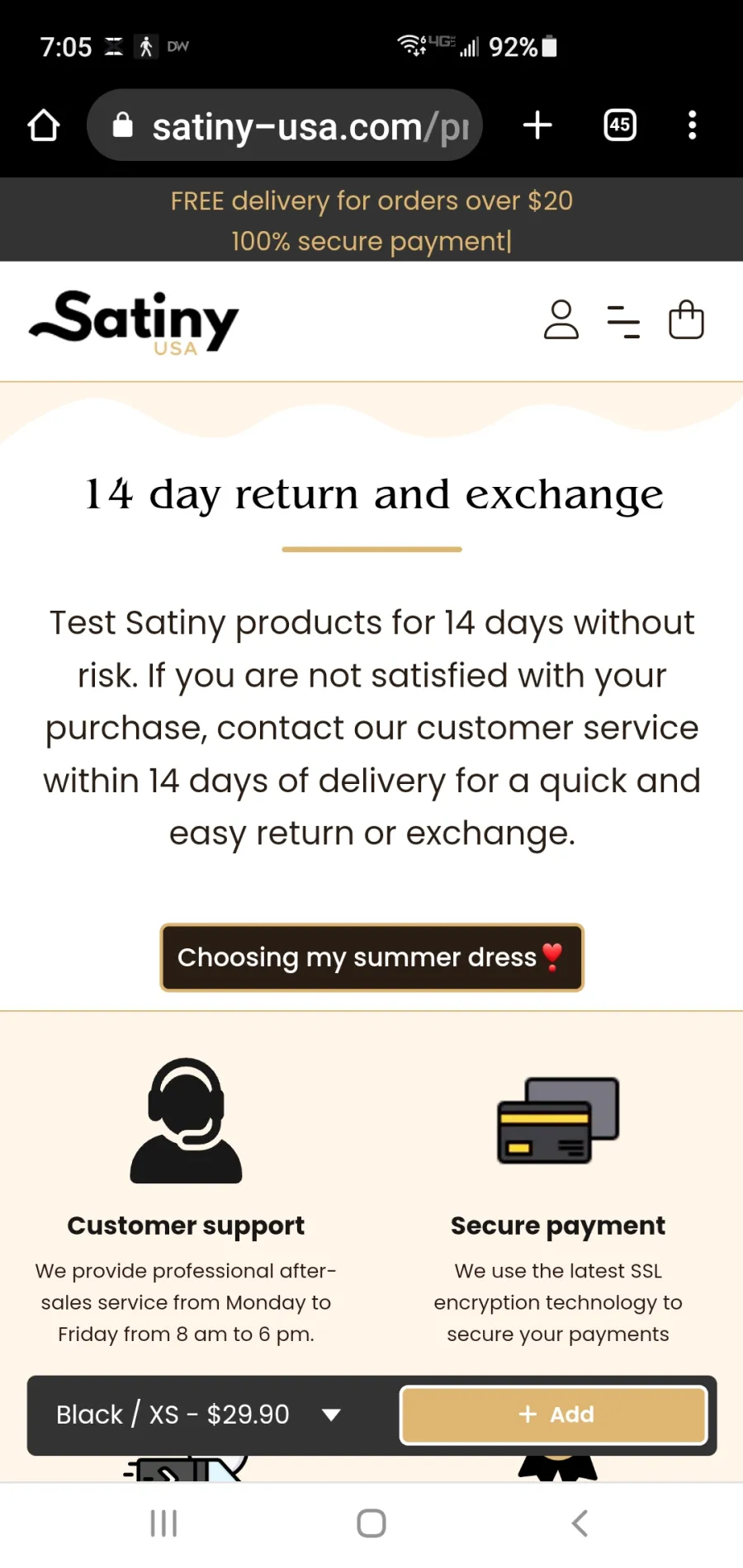
Task: Expand the Black / XS variant dropdown
Action: point(199,1415)
